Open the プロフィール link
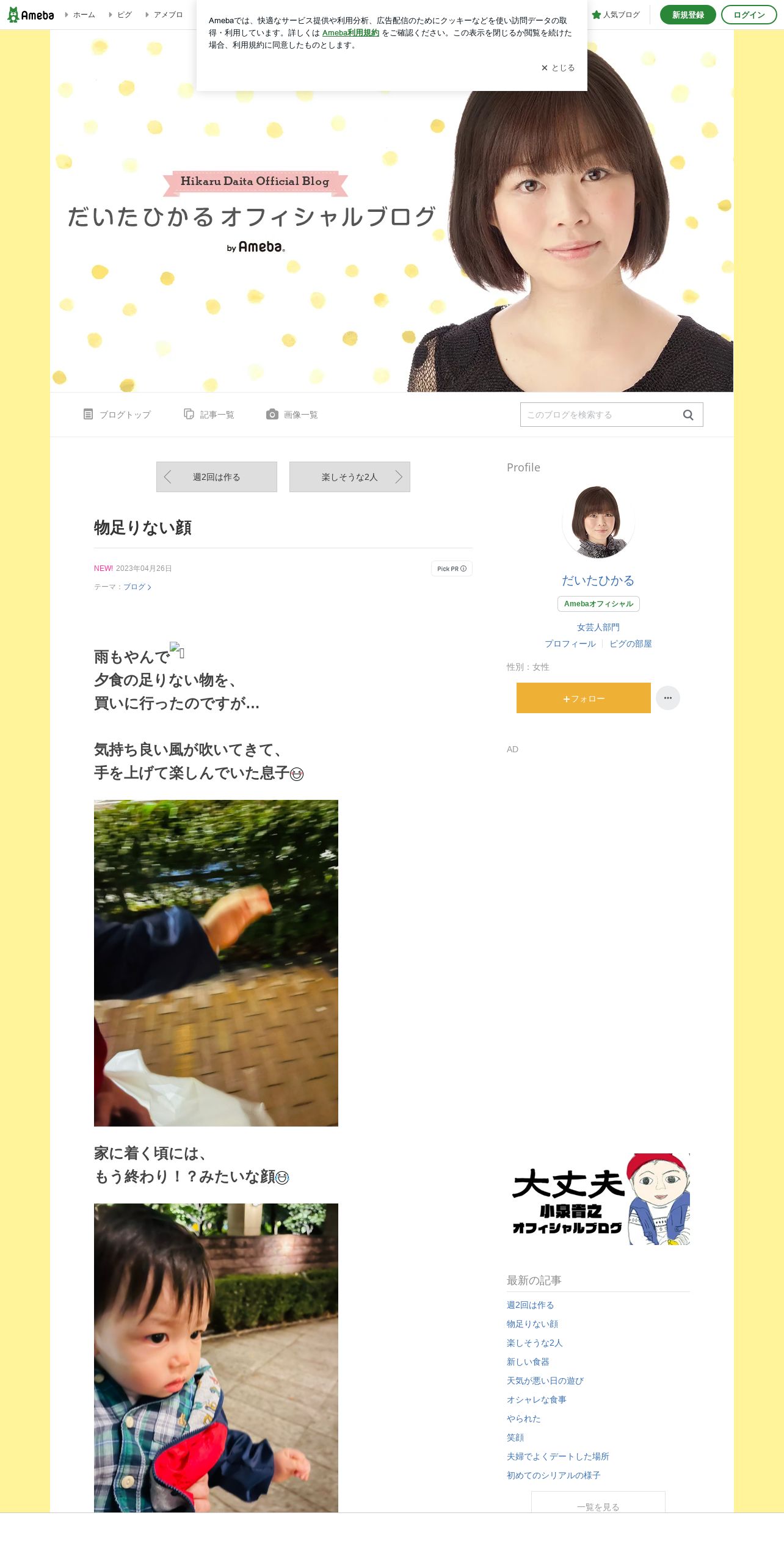784x1568 pixels. [570, 644]
